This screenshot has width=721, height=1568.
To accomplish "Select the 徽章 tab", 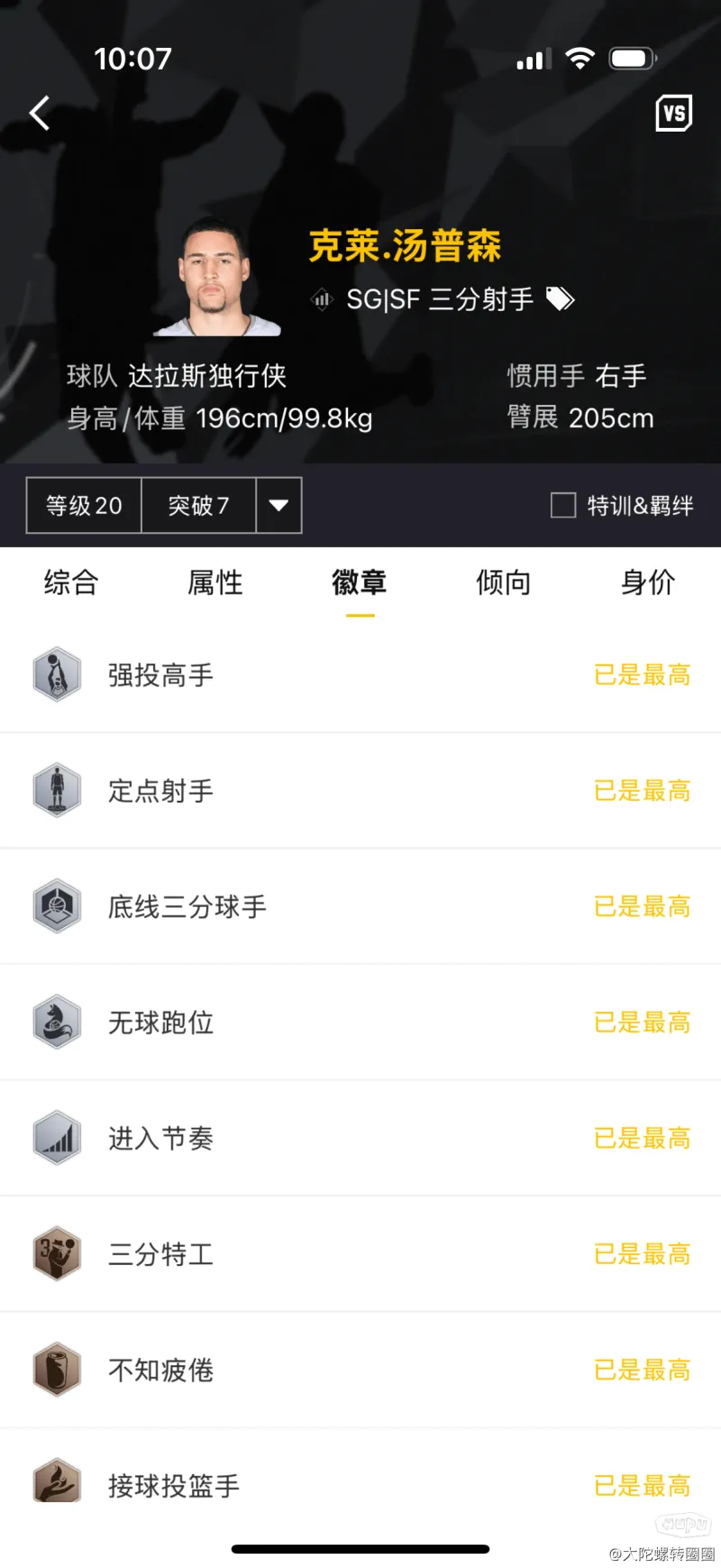I will pos(360,582).
